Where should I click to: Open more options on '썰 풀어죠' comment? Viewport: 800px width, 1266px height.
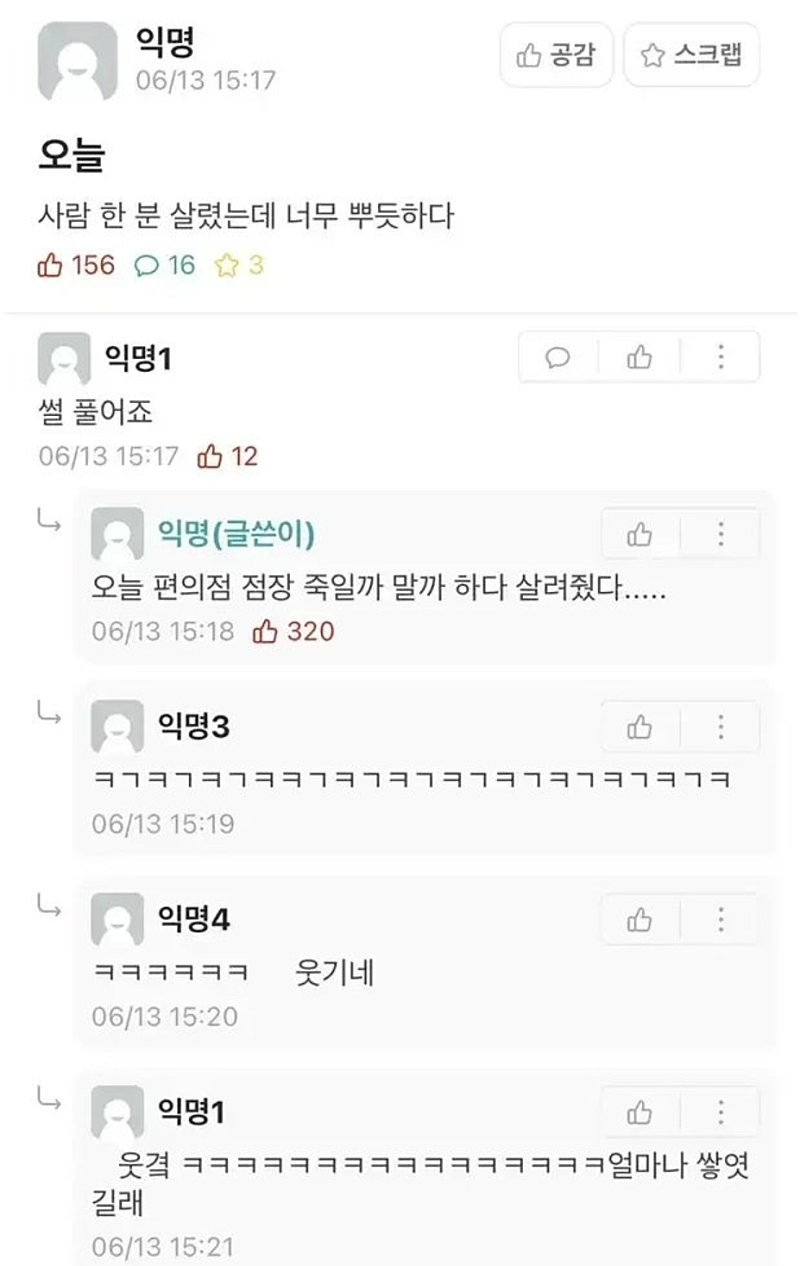coord(721,357)
